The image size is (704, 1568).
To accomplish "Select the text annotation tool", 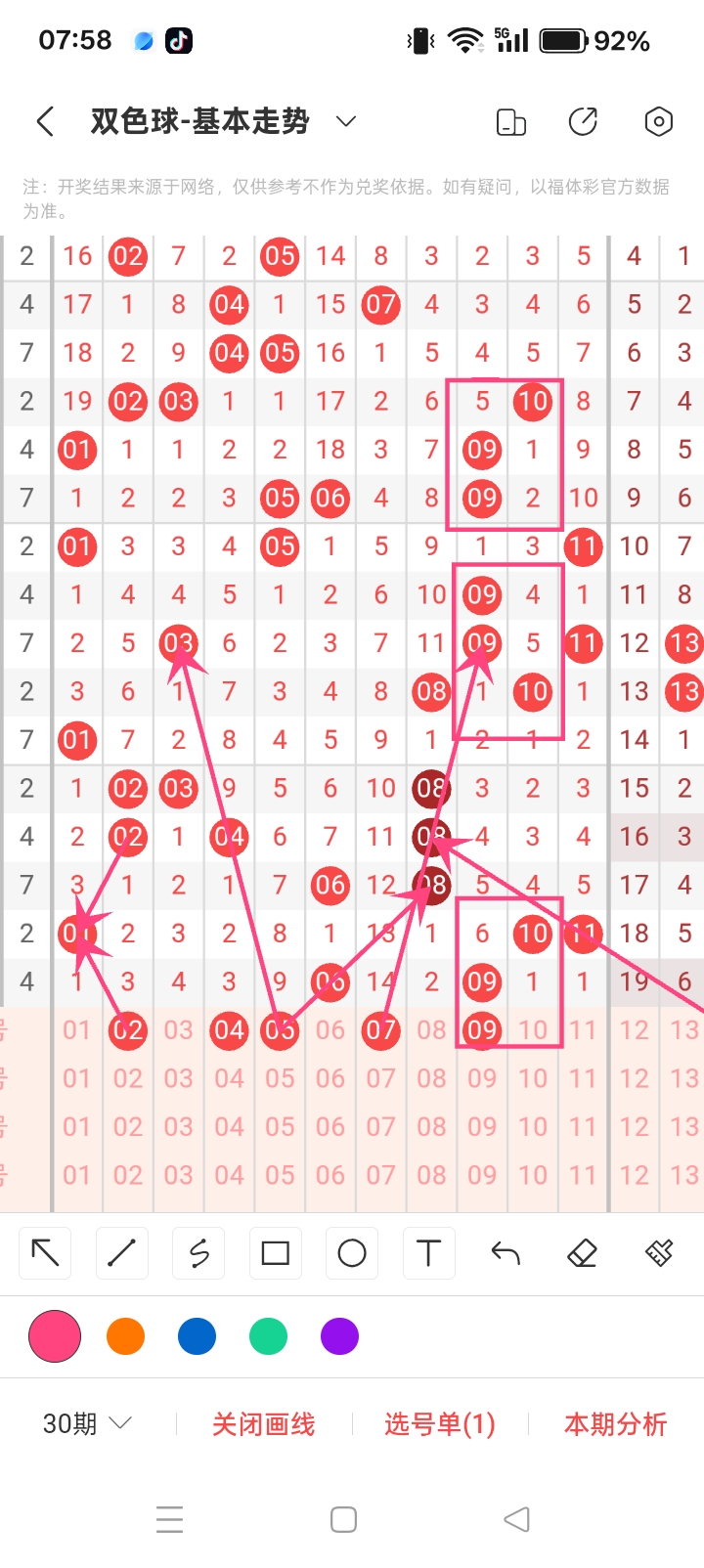I will click(x=428, y=1252).
